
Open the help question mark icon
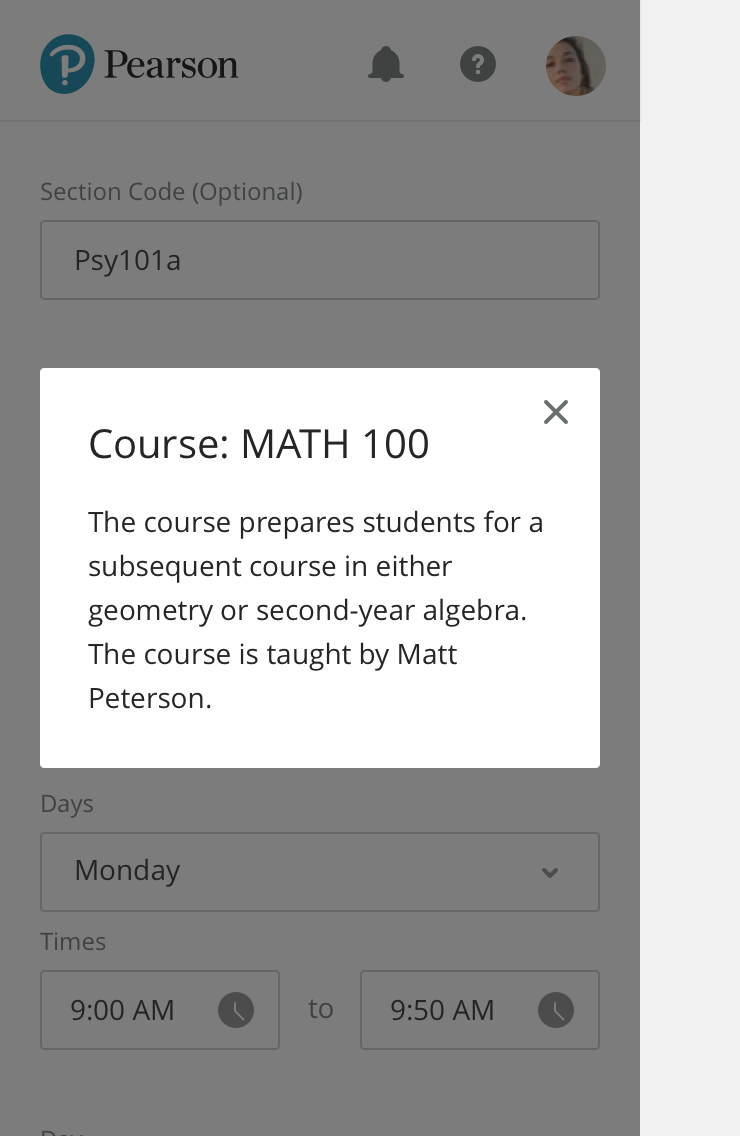(478, 66)
